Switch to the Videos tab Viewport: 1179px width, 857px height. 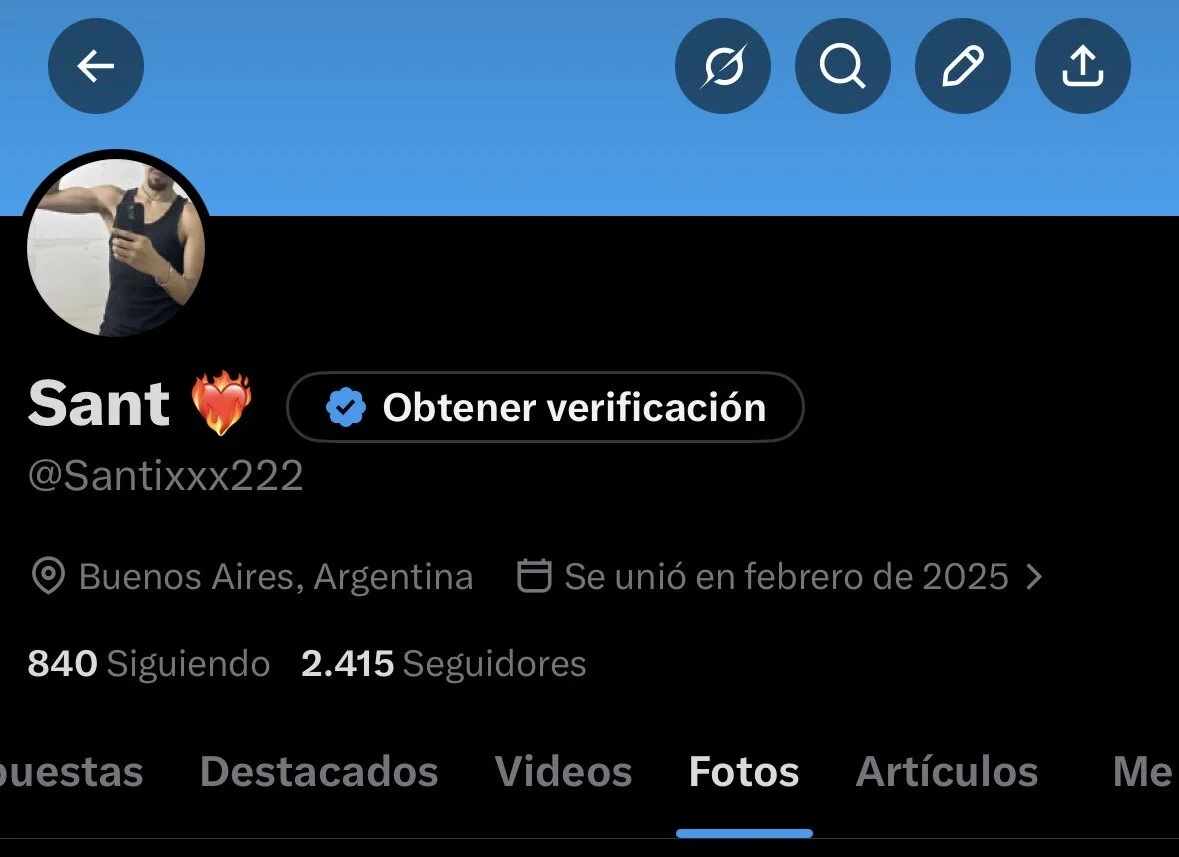(563, 772)
